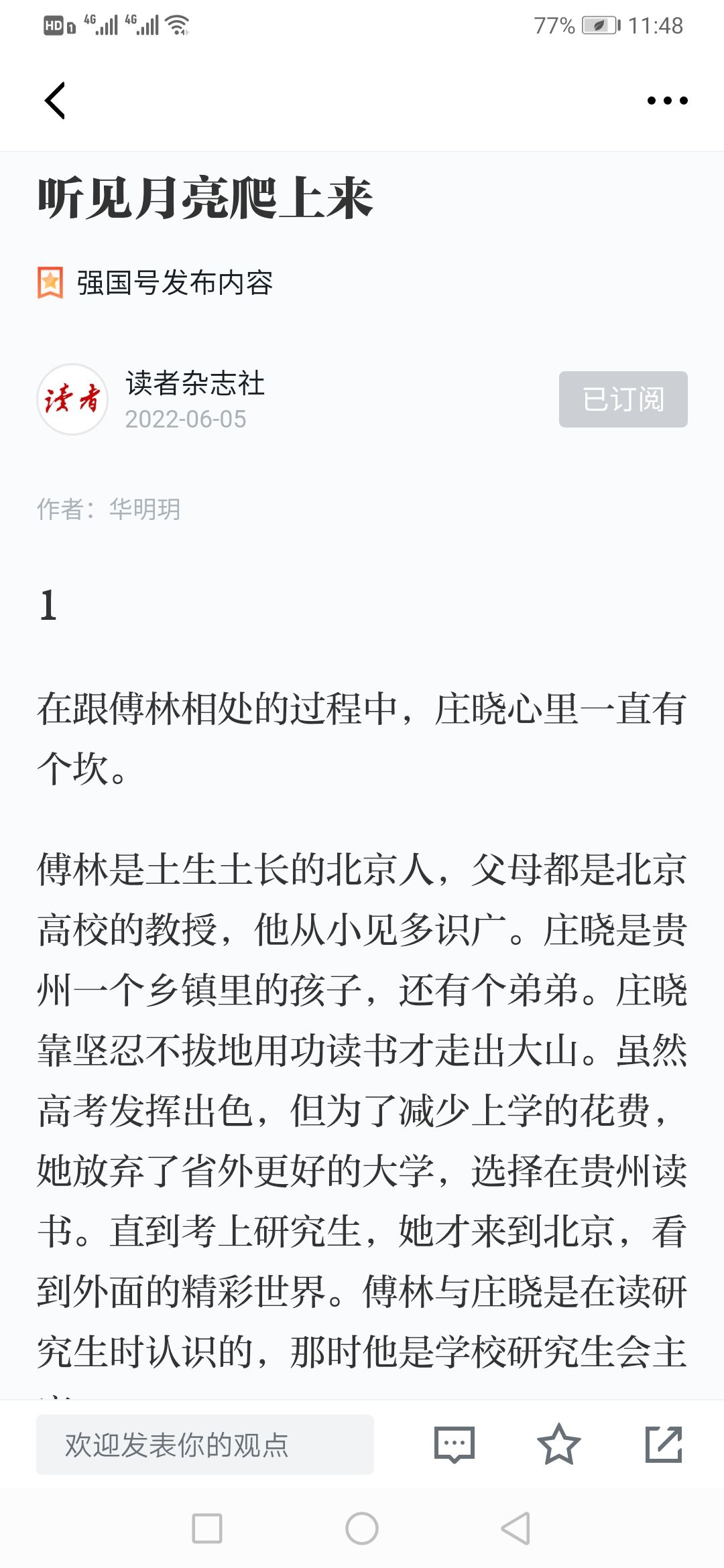Image resolution: width=724 pixels, height=1568 pixels.
Task: Share the article using the share icon
Action: (x=664, y=1445)
